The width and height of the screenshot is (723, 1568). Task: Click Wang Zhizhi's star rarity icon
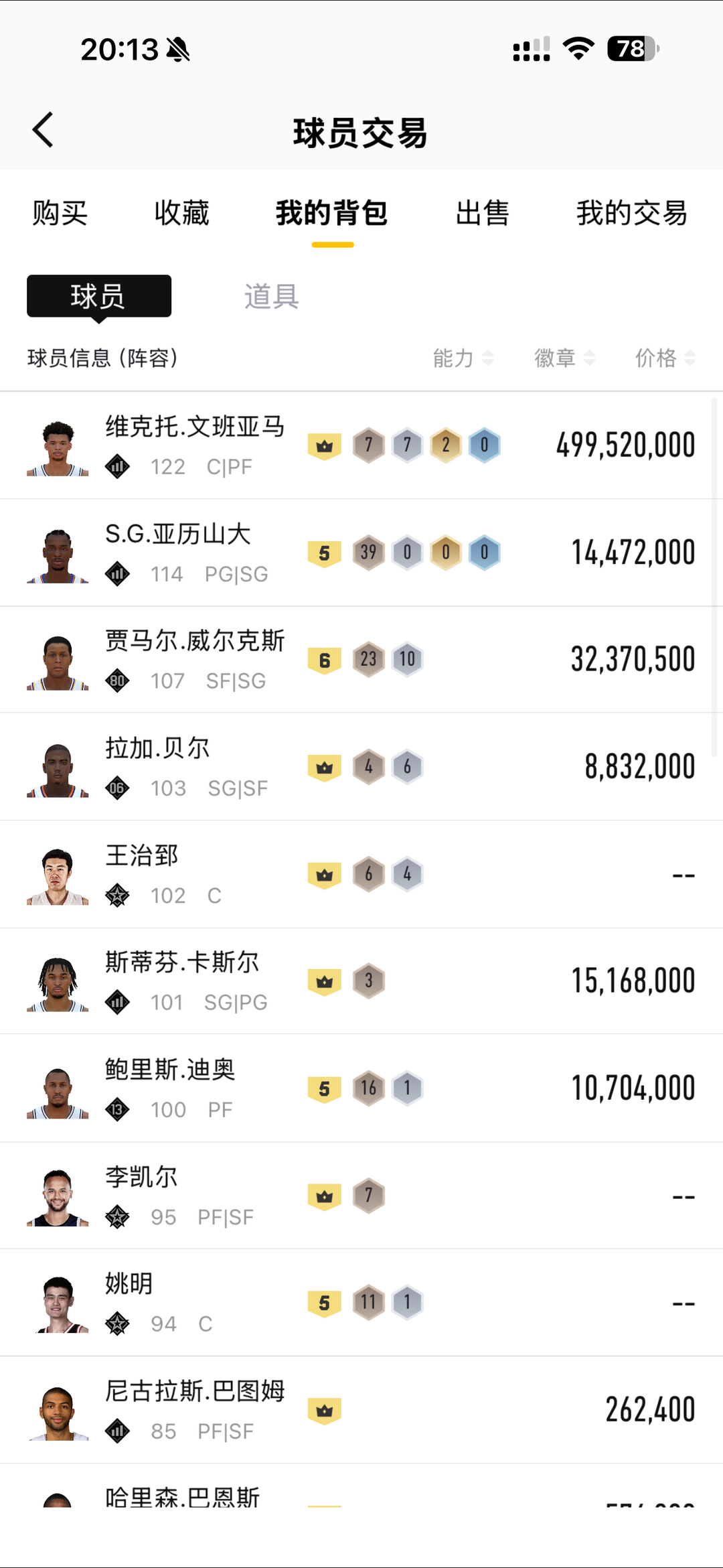click(x=117, y=894)
